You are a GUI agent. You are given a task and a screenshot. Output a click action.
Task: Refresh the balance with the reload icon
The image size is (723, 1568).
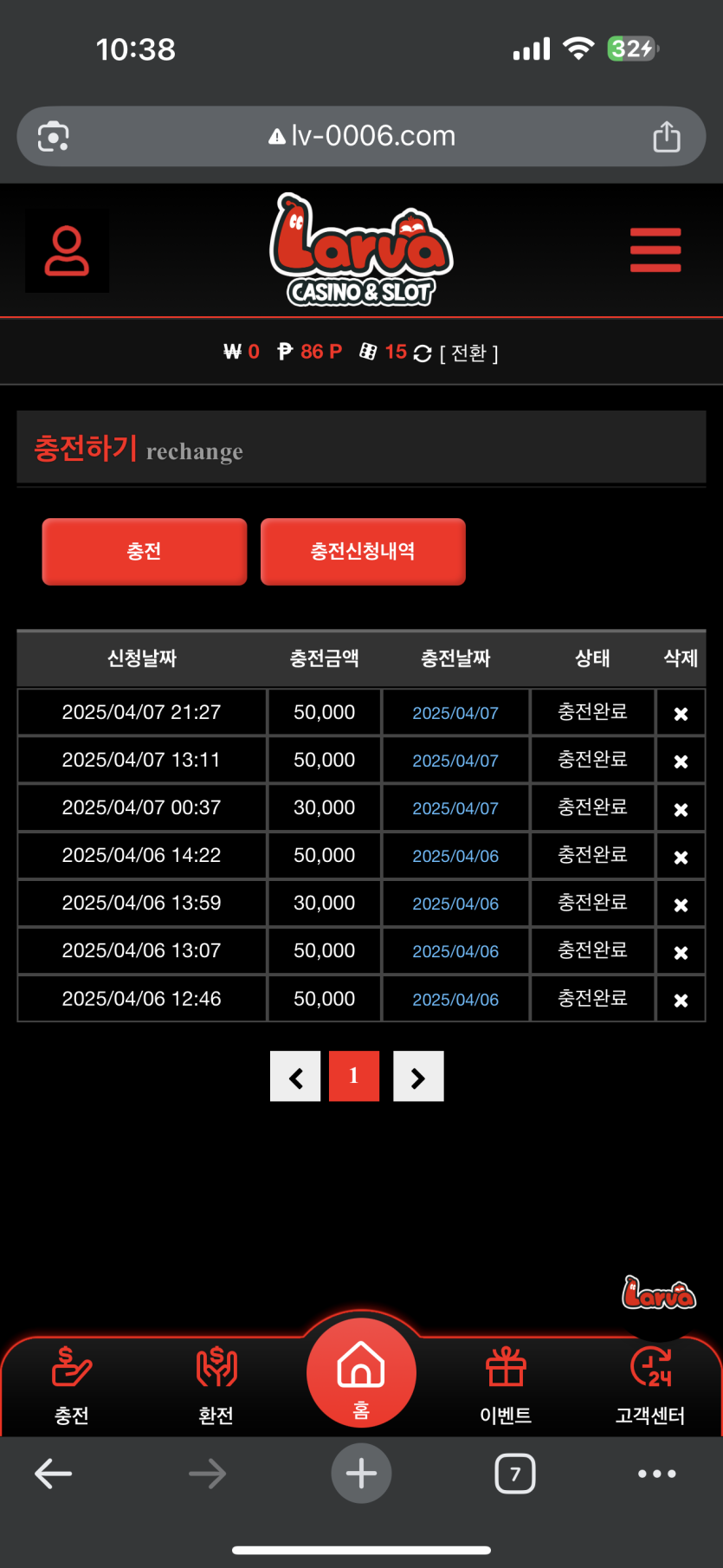[x=423, y=353]
